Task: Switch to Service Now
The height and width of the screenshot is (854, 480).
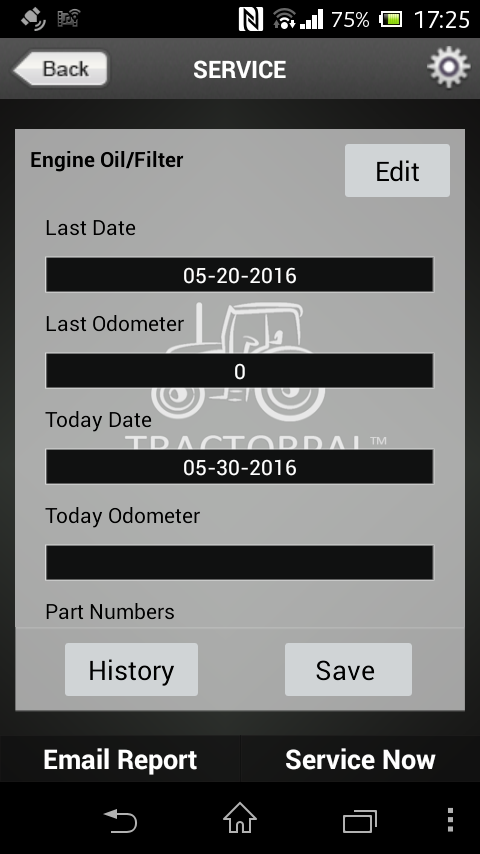Action: click(x=360, y=759)
